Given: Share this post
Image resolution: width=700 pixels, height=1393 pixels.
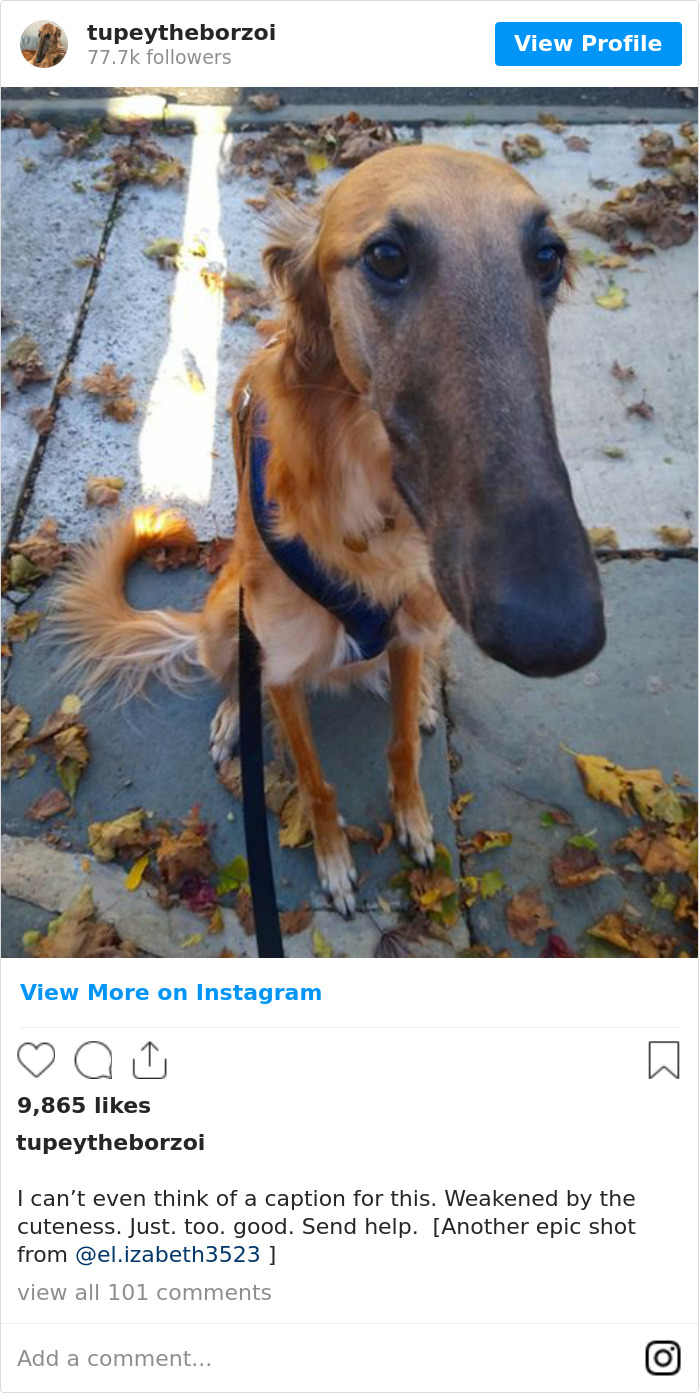Looking at the screenshot, I should (149, 1060).
